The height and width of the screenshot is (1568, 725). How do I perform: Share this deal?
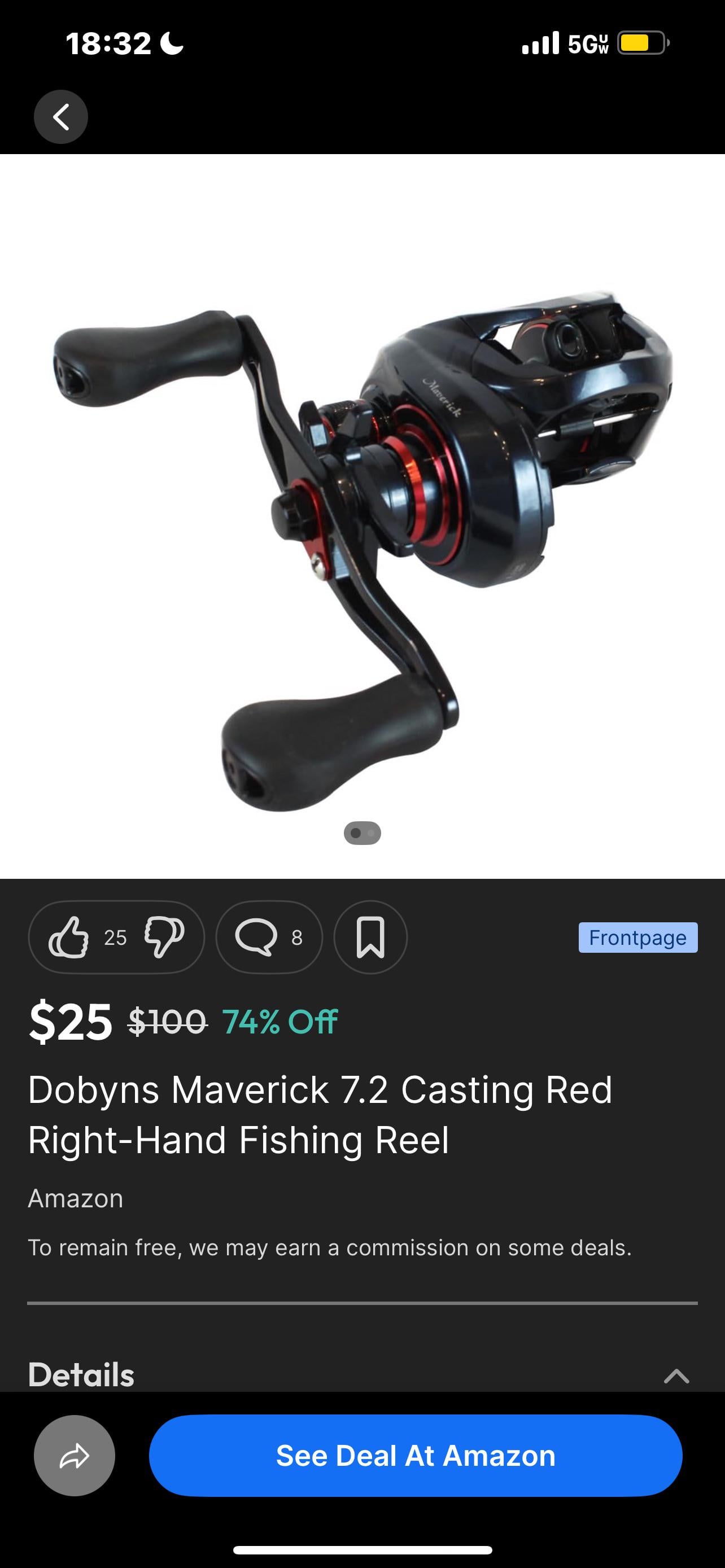(75, 1456)
